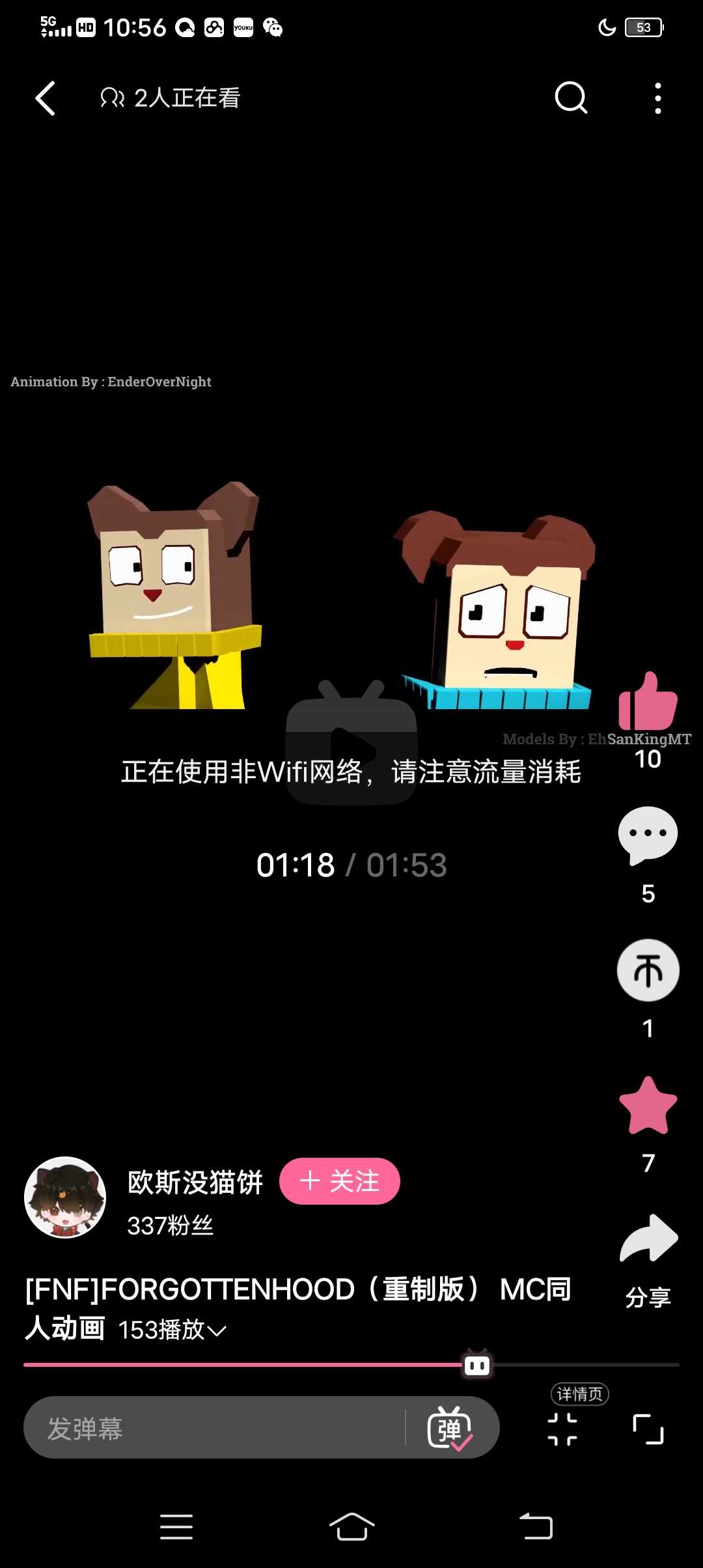Screen dimensions: 703x1568
Task: Follow 欧斯没猫饼 with 关注 button
Action: point(339,1181)
